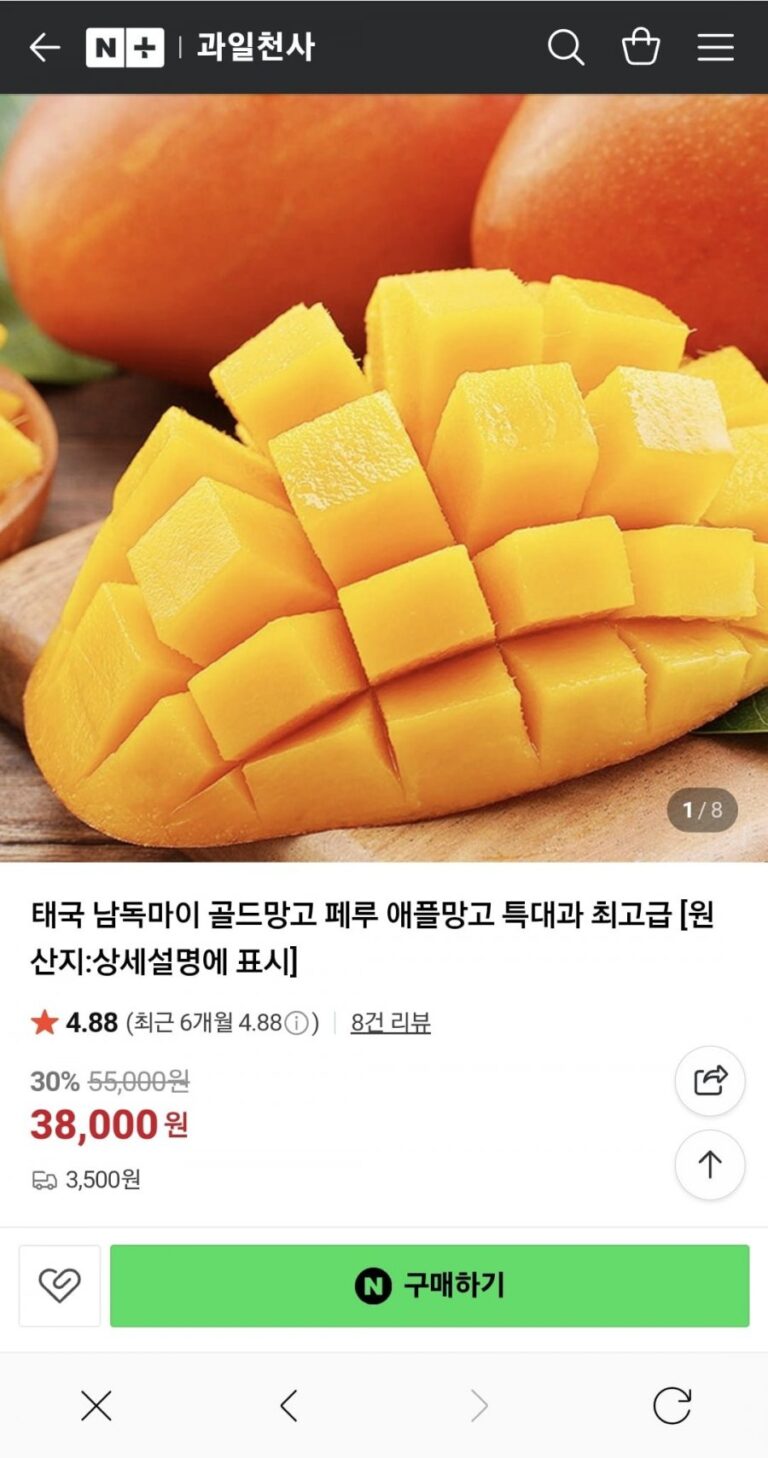Open the 과일천사 store page
This screenshot has height=1458, width=768.
255,47
